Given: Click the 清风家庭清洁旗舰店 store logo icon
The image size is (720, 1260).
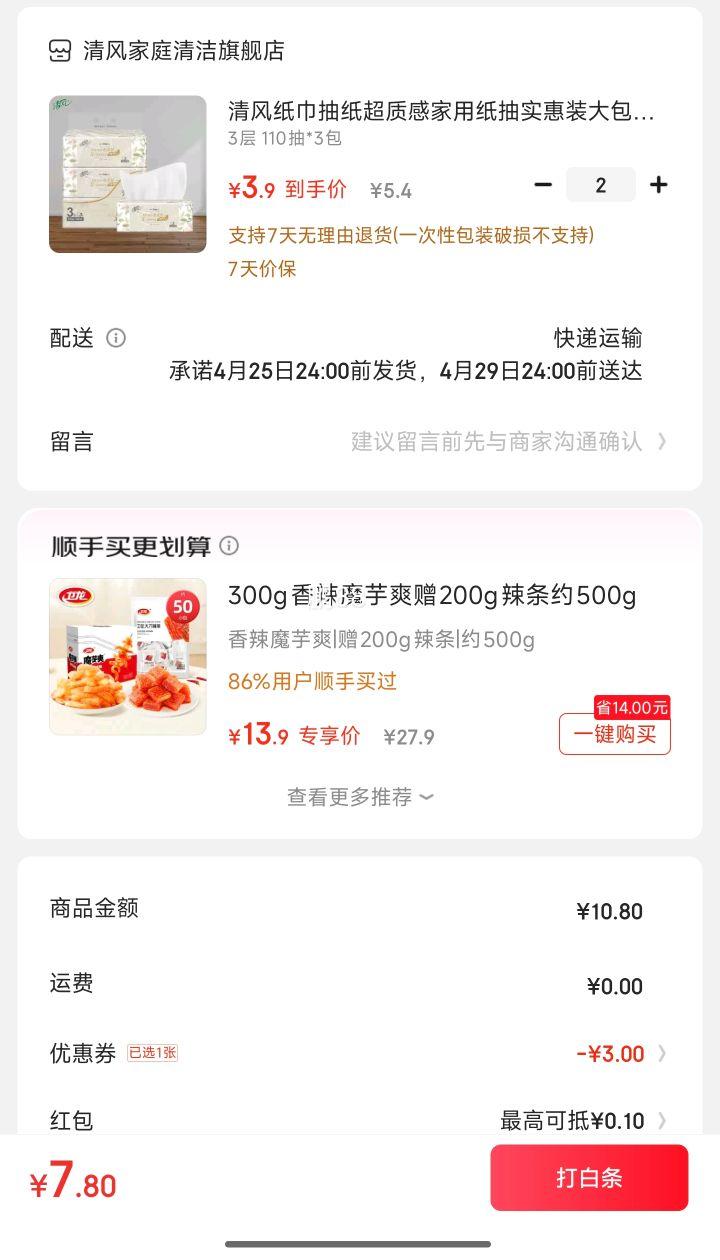Looking at the screenshot, I should pos(57,47).
